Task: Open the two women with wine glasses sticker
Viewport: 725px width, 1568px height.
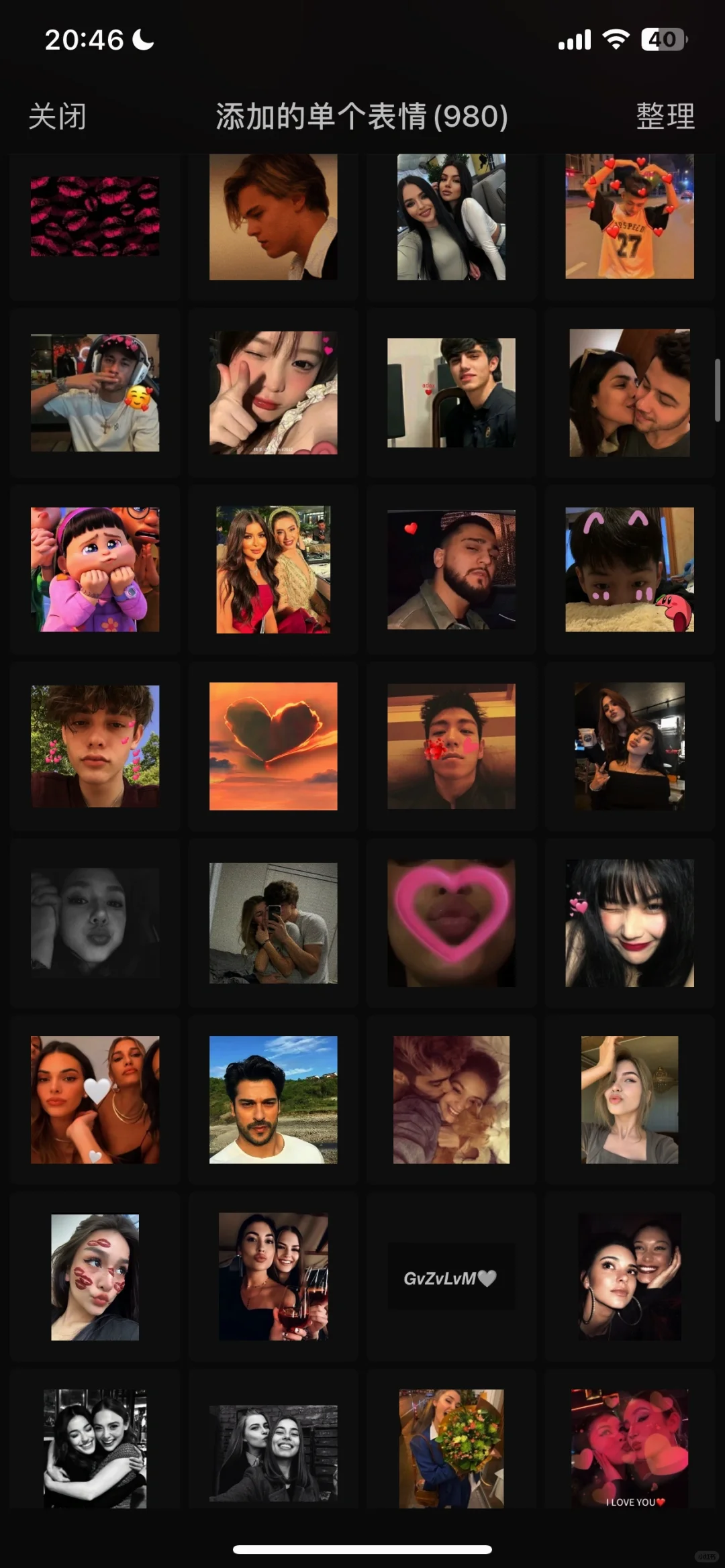Action: point(273,1277)
